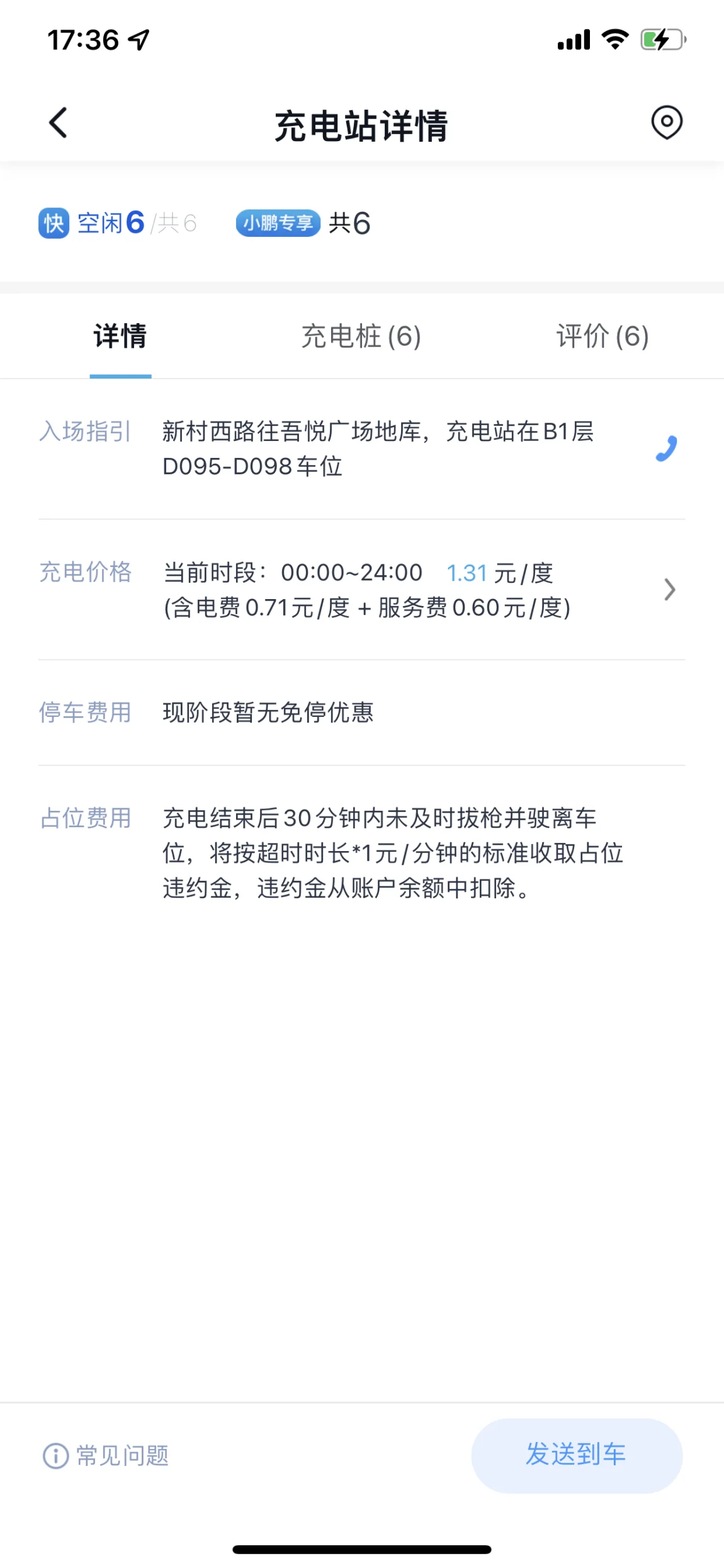Switch to the 评价 (6) tab

(x=602, y=336)
